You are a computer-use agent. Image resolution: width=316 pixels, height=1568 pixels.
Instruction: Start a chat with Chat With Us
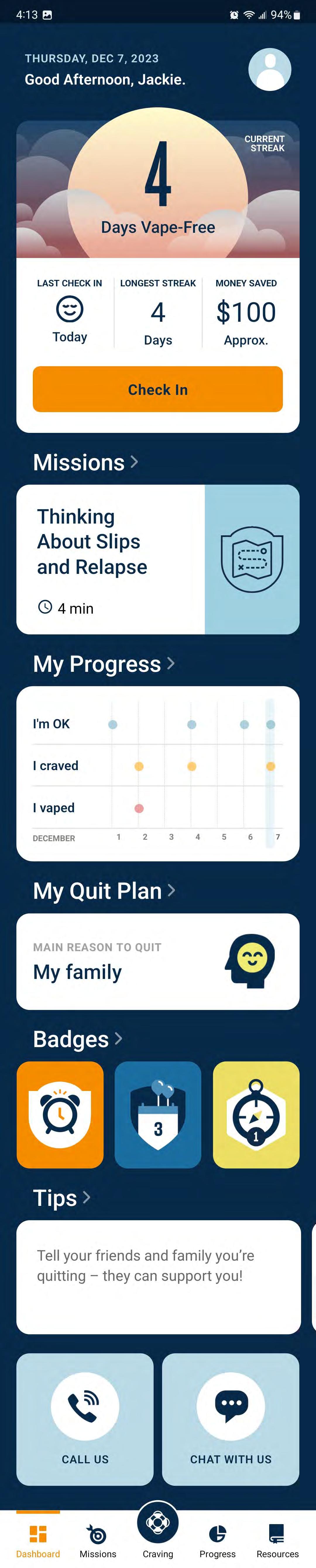(x=231, y=1419)
